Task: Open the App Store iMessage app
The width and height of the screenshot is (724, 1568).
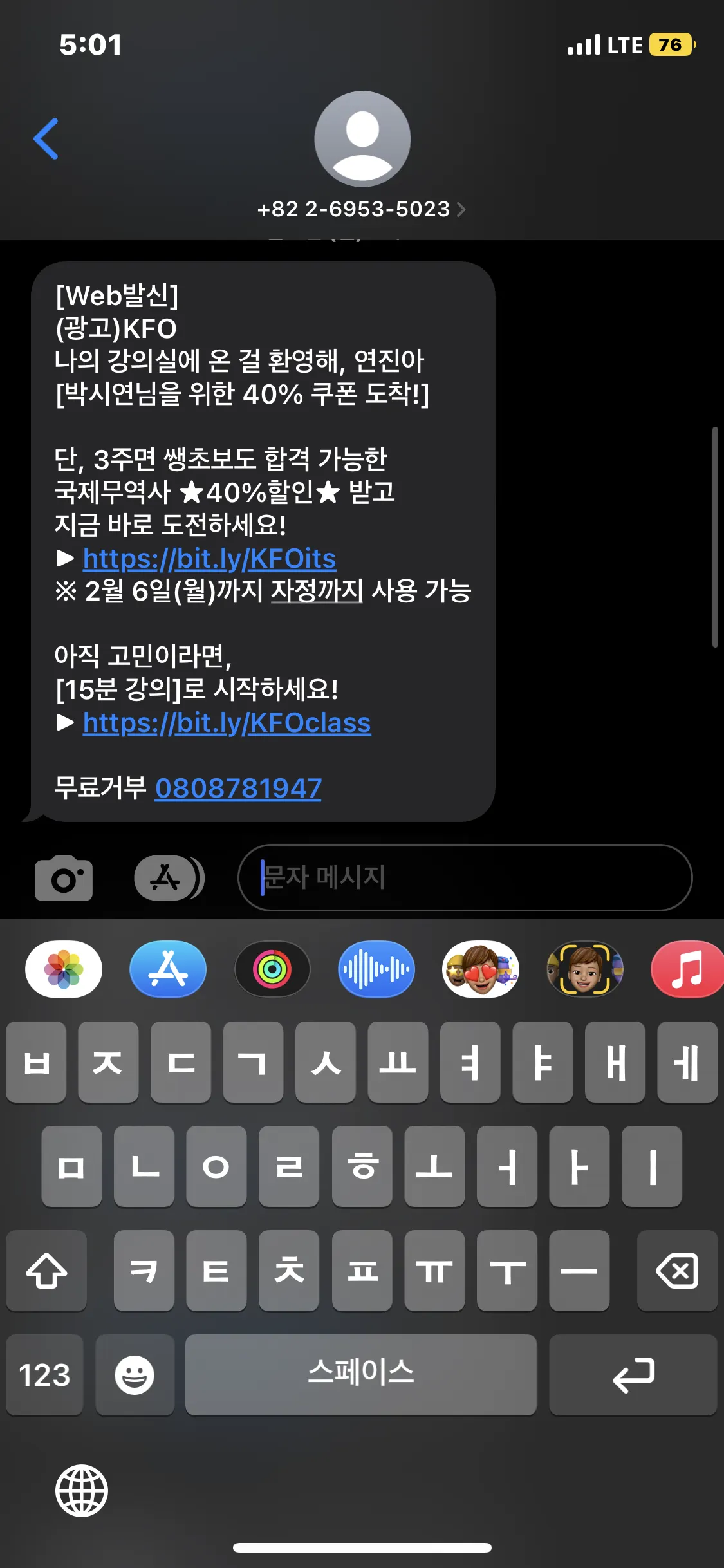Action: click(168, 969)
